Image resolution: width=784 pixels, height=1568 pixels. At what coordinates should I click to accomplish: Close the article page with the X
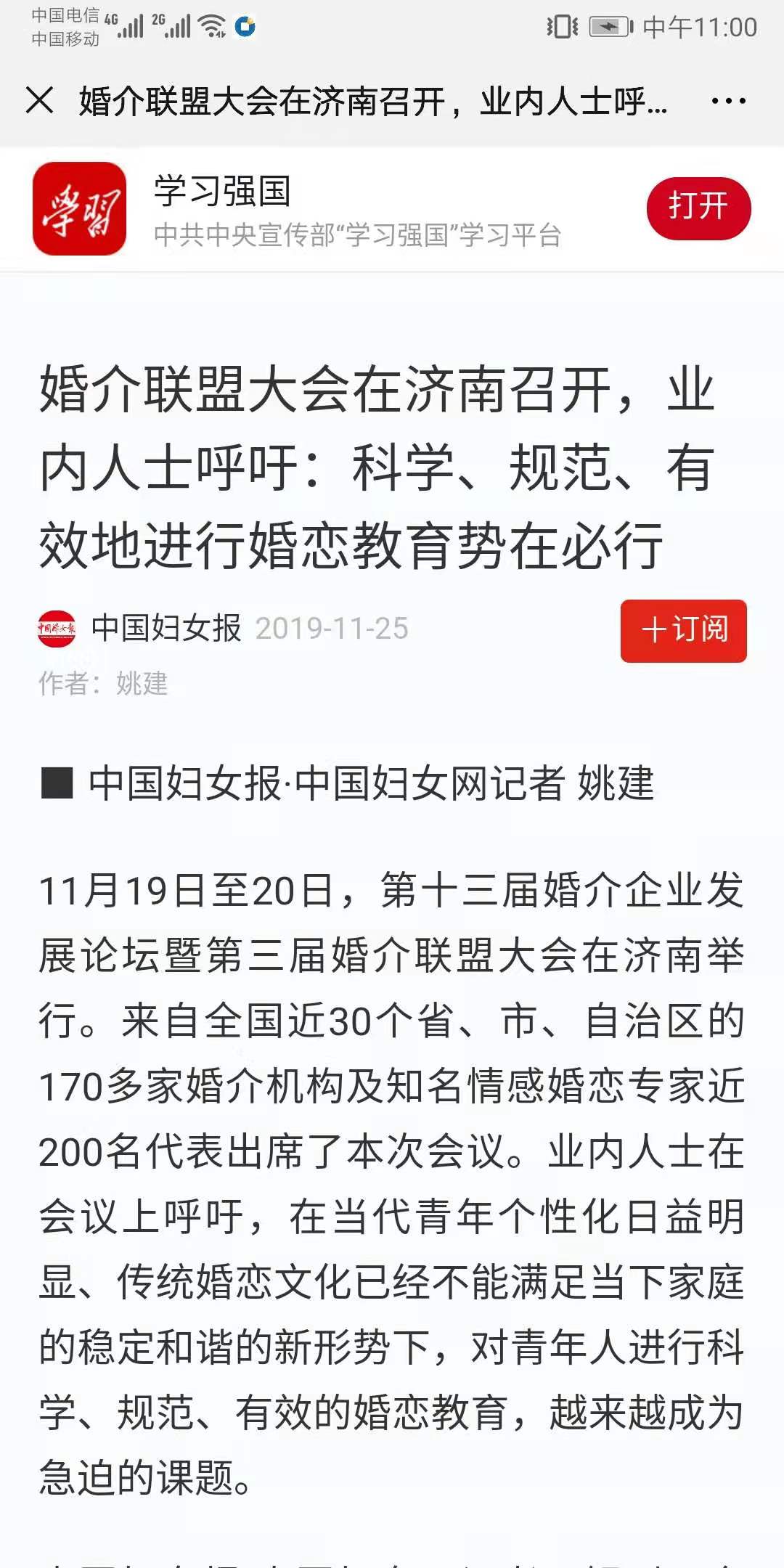pyautogui.click(x=39, y=100)
